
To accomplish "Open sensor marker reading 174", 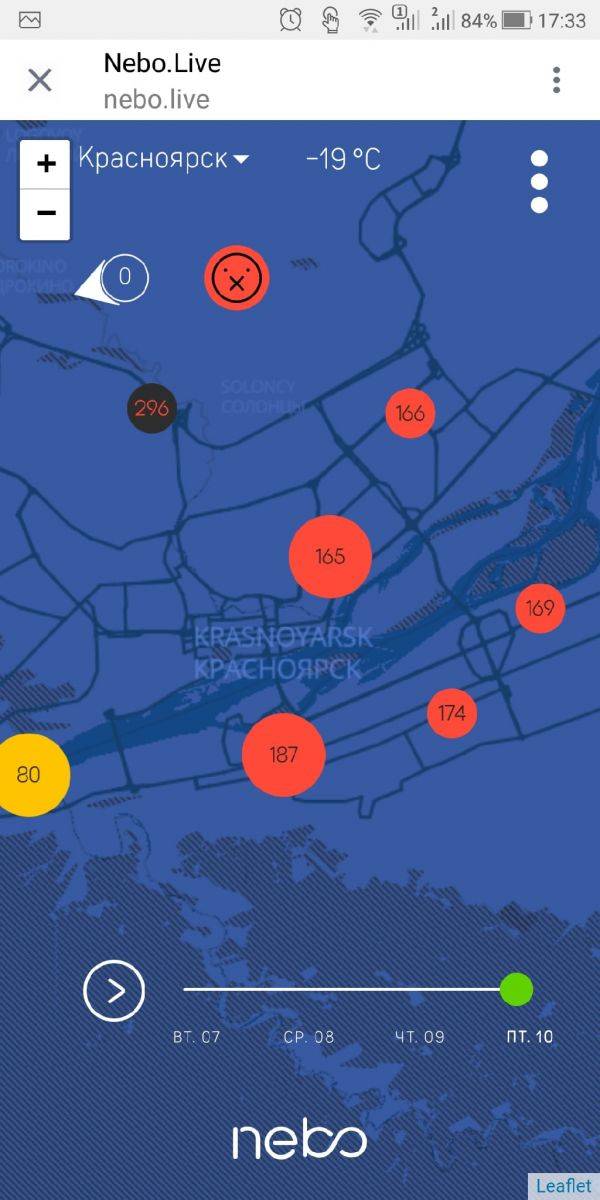I will tap(452, 713).
